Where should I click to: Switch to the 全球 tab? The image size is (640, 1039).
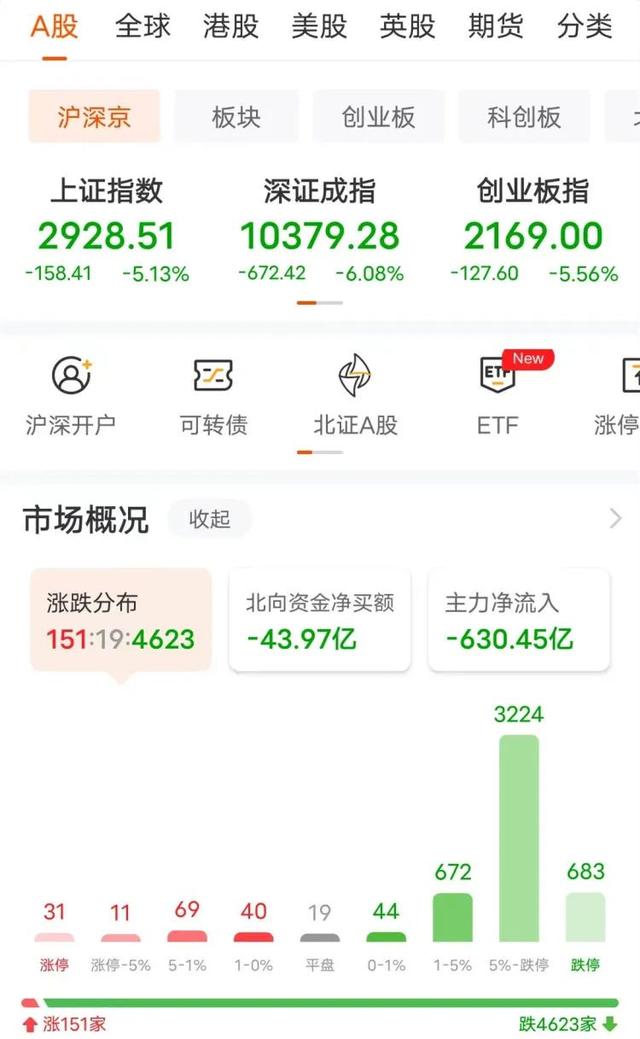click(142, 27)
